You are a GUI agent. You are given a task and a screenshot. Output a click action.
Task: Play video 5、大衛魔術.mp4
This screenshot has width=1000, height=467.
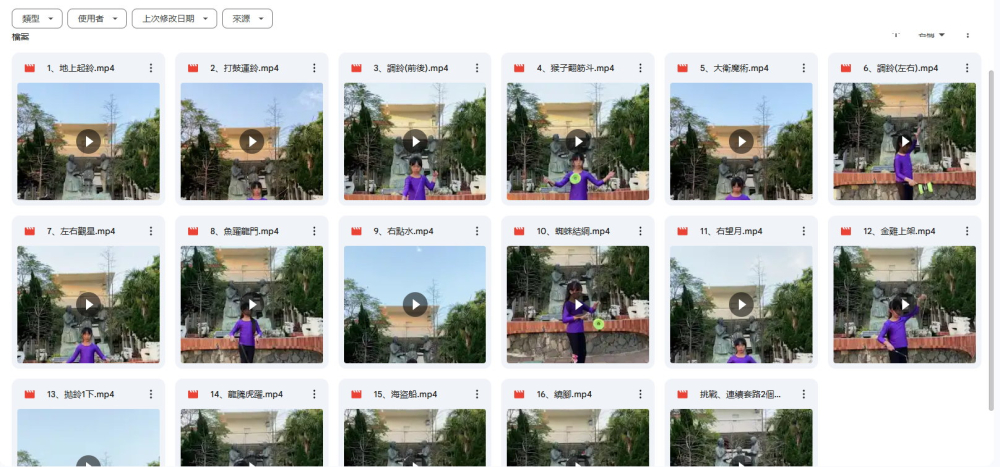741,141
